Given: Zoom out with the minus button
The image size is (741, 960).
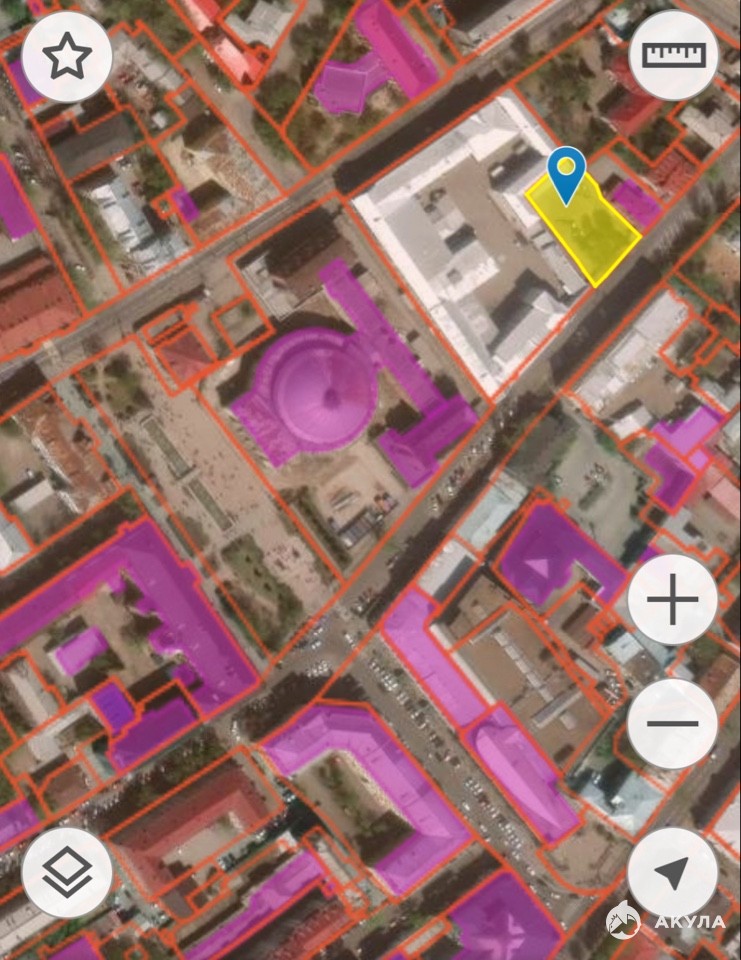Looking at the screenshot, I should 672,723.
